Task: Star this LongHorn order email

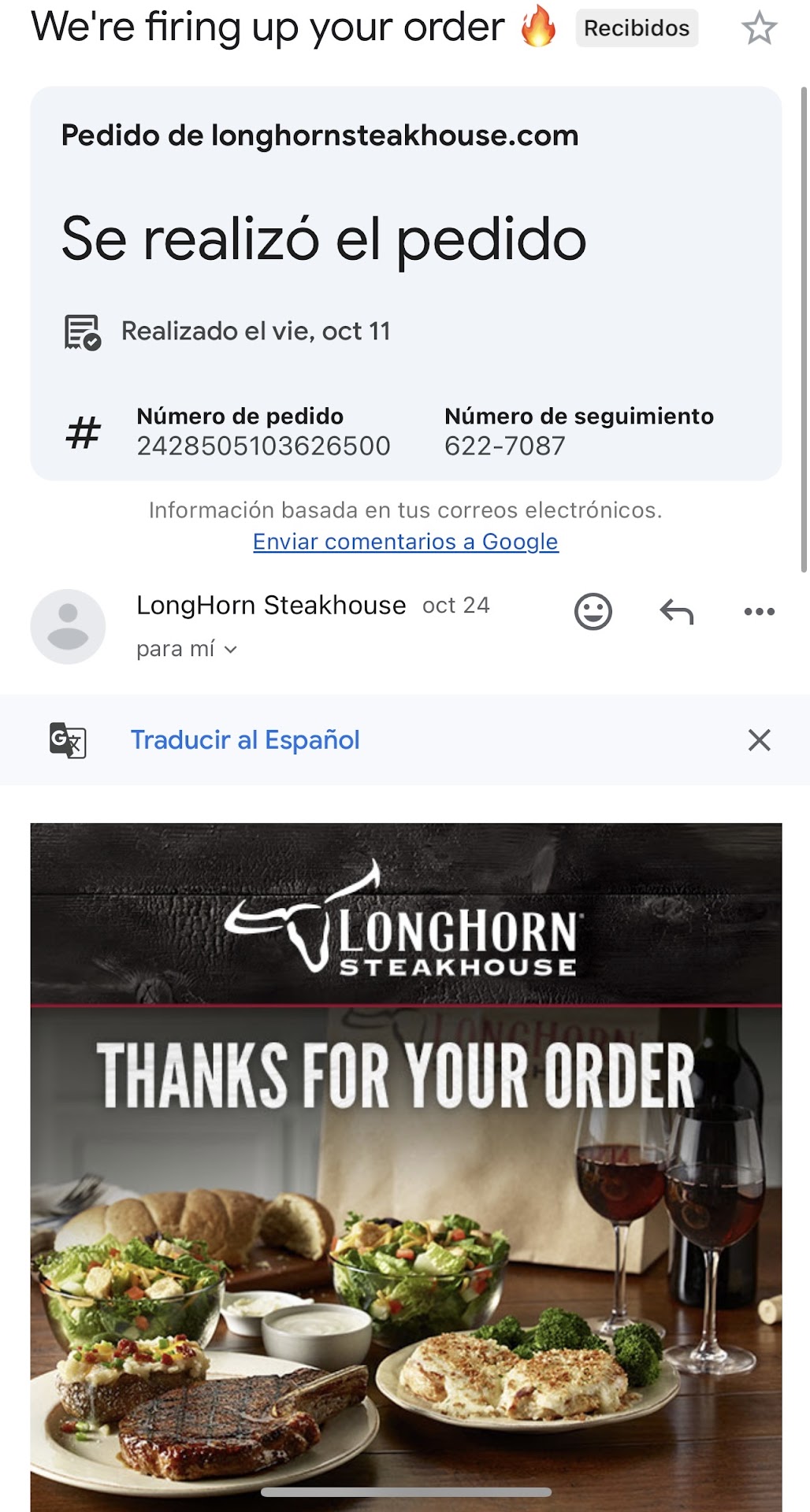Action: [759, 29]
